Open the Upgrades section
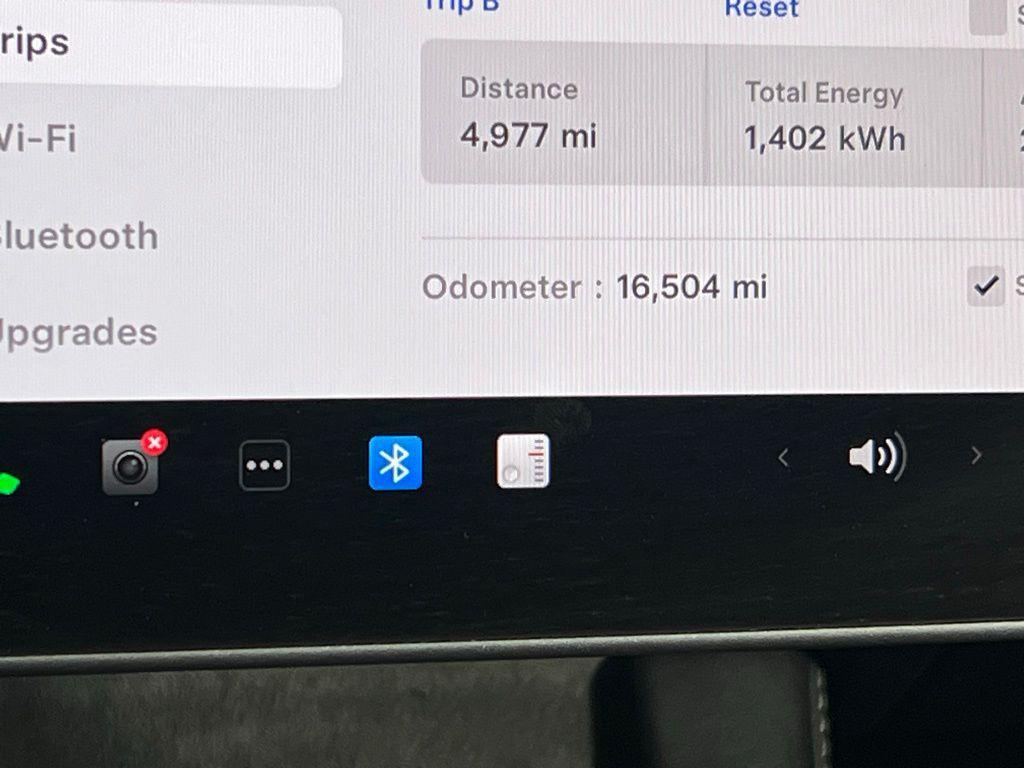This screenshot has height=768, width=1024. pos(80,333)
